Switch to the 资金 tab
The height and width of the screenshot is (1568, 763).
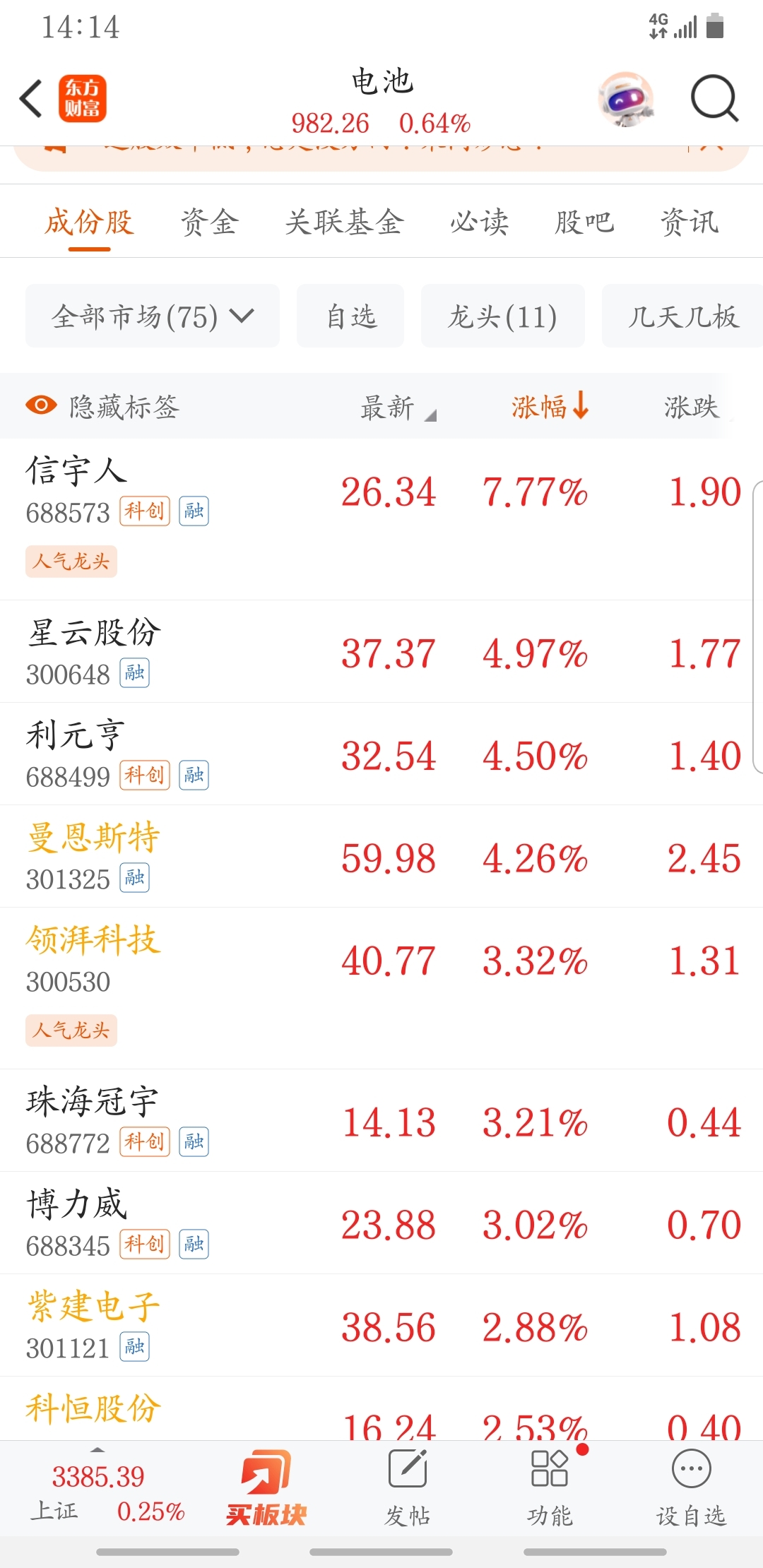point(210,222)
